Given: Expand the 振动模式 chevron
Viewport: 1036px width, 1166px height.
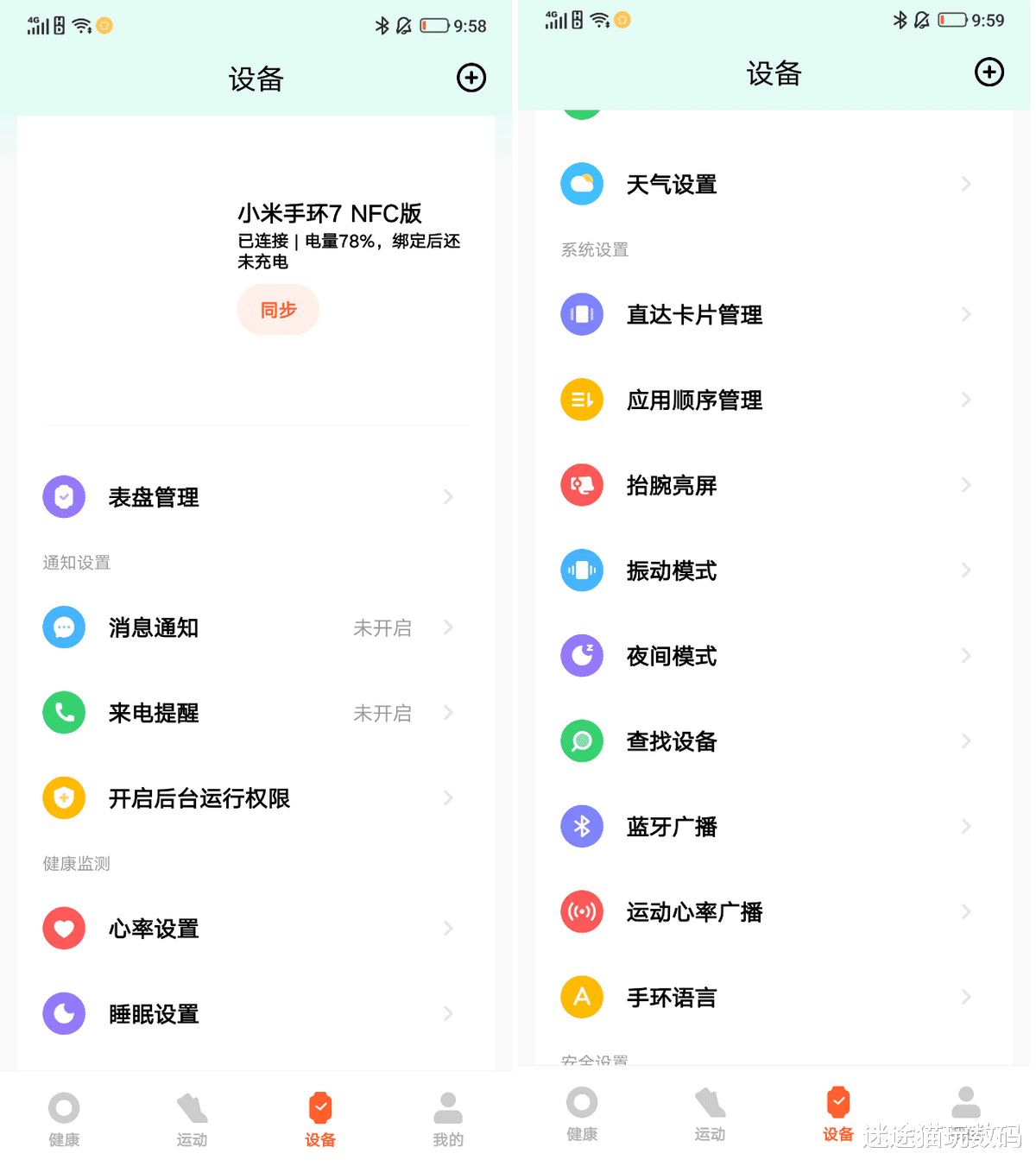Looking at the screenshot, I should [965, 570].
